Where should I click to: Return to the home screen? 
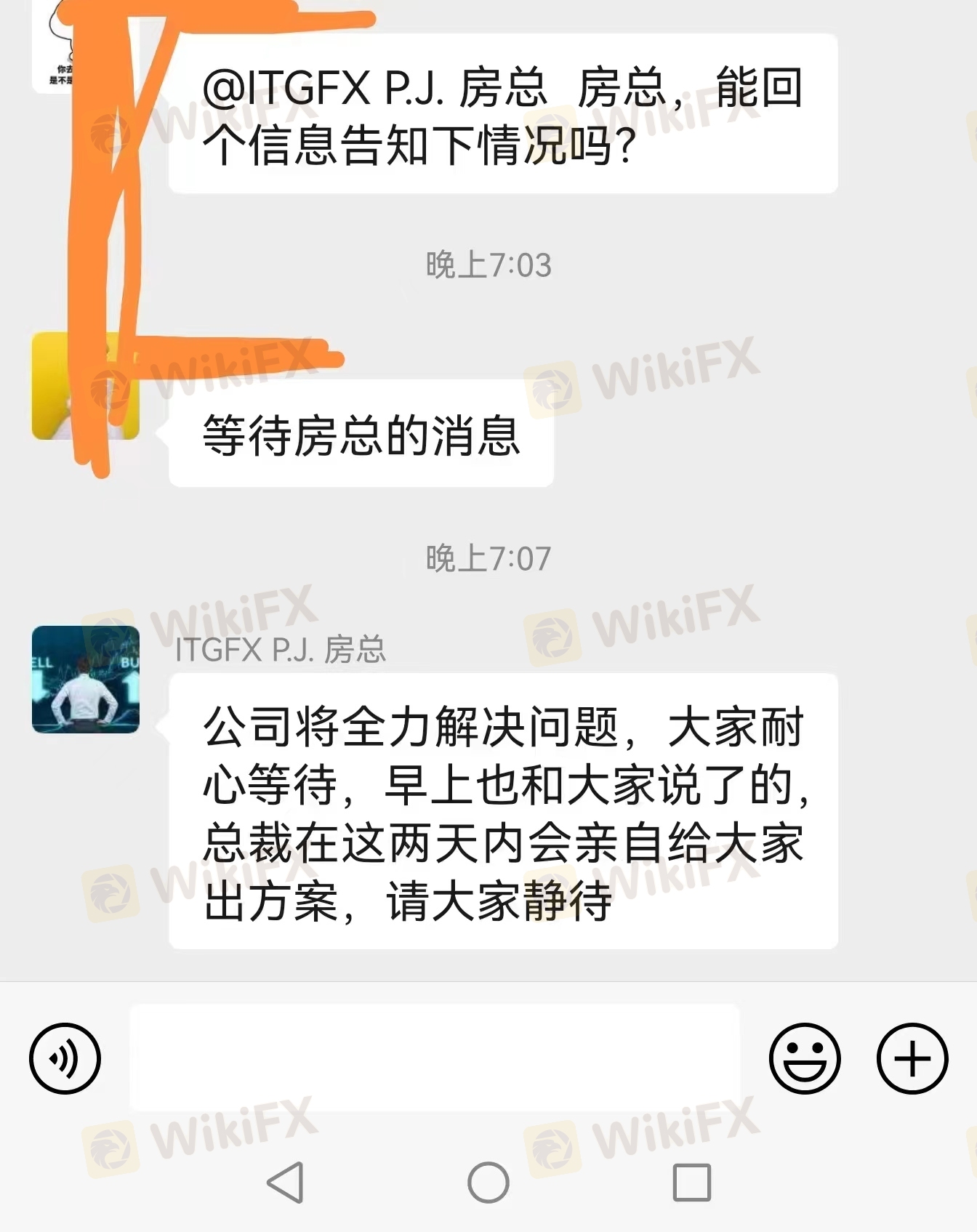click(488, 1182)
